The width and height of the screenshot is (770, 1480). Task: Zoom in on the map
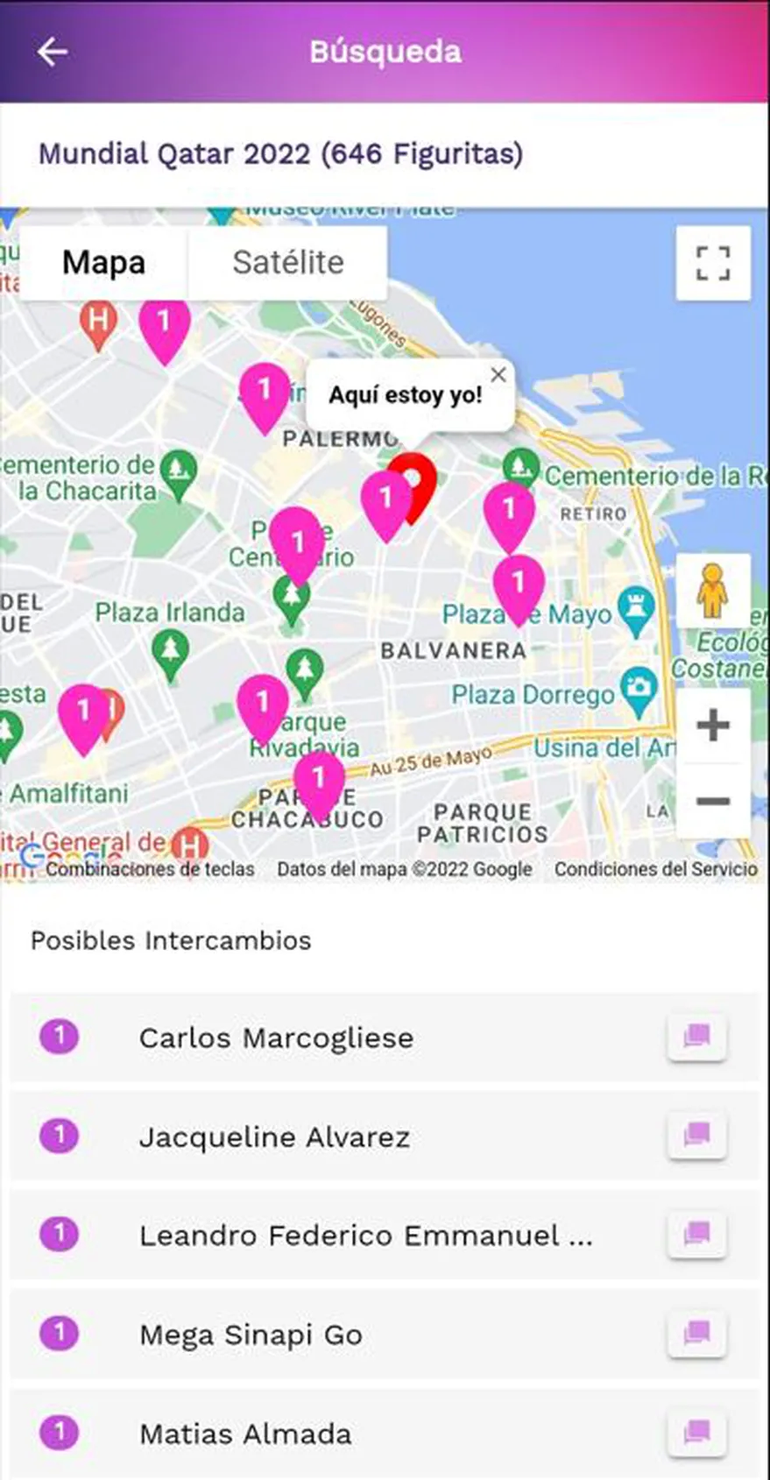point(713,726)
